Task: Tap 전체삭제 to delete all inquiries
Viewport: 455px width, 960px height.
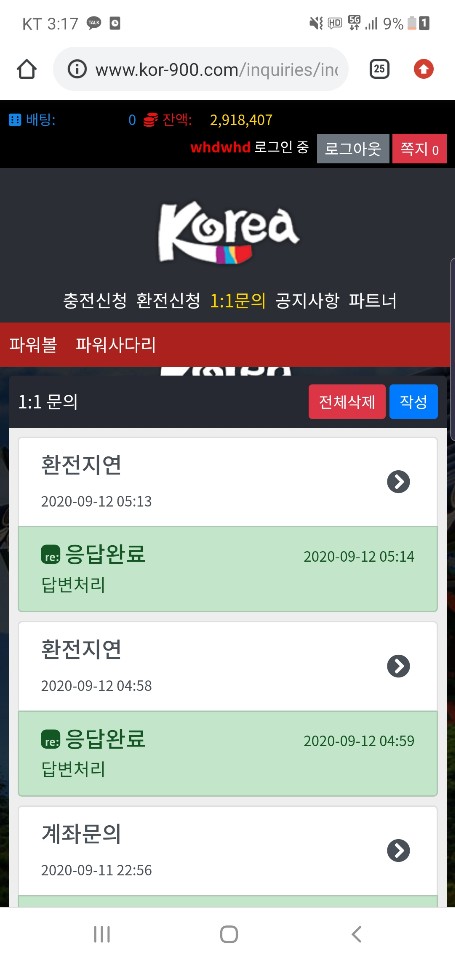Action: (x=347, y=402)
